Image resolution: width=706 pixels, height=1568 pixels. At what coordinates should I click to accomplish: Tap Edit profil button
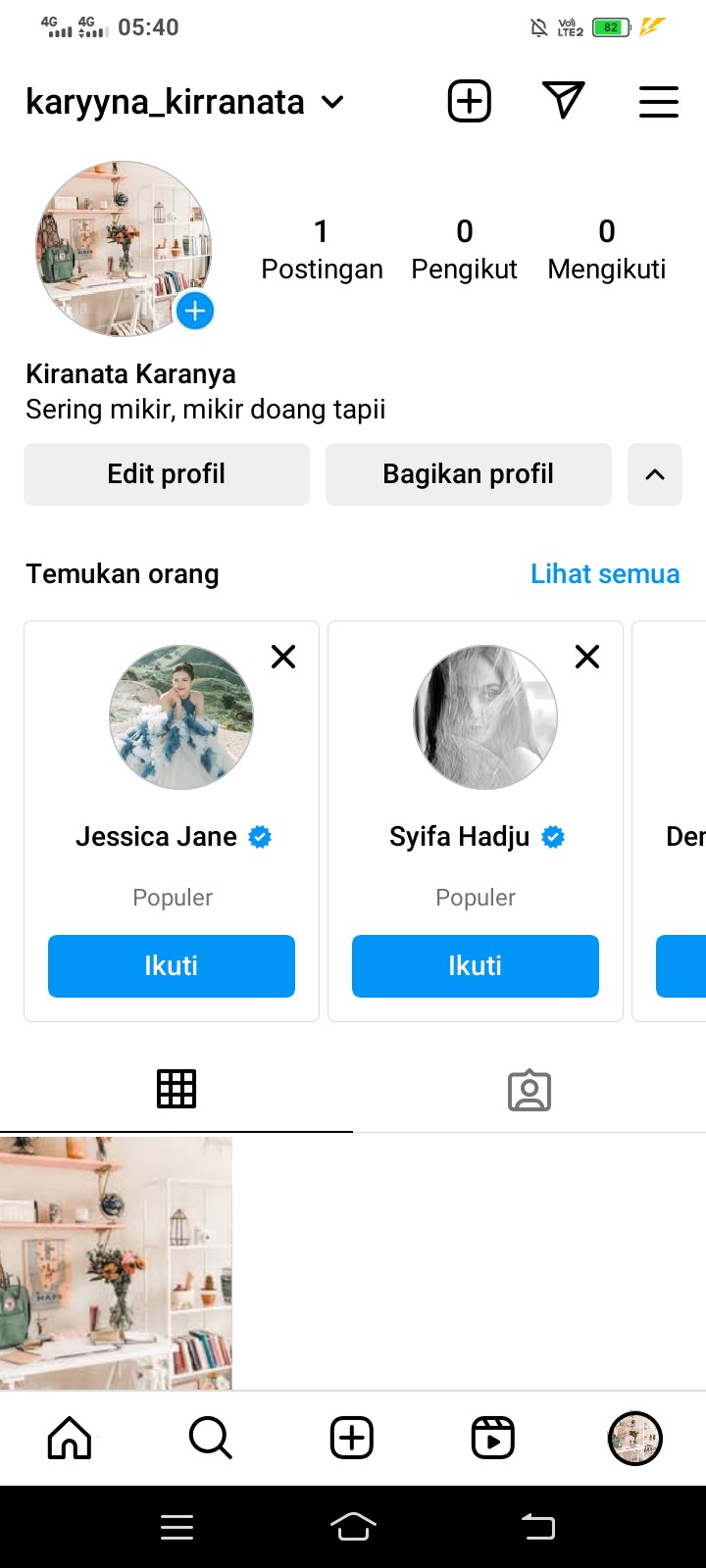pos(167,474)
